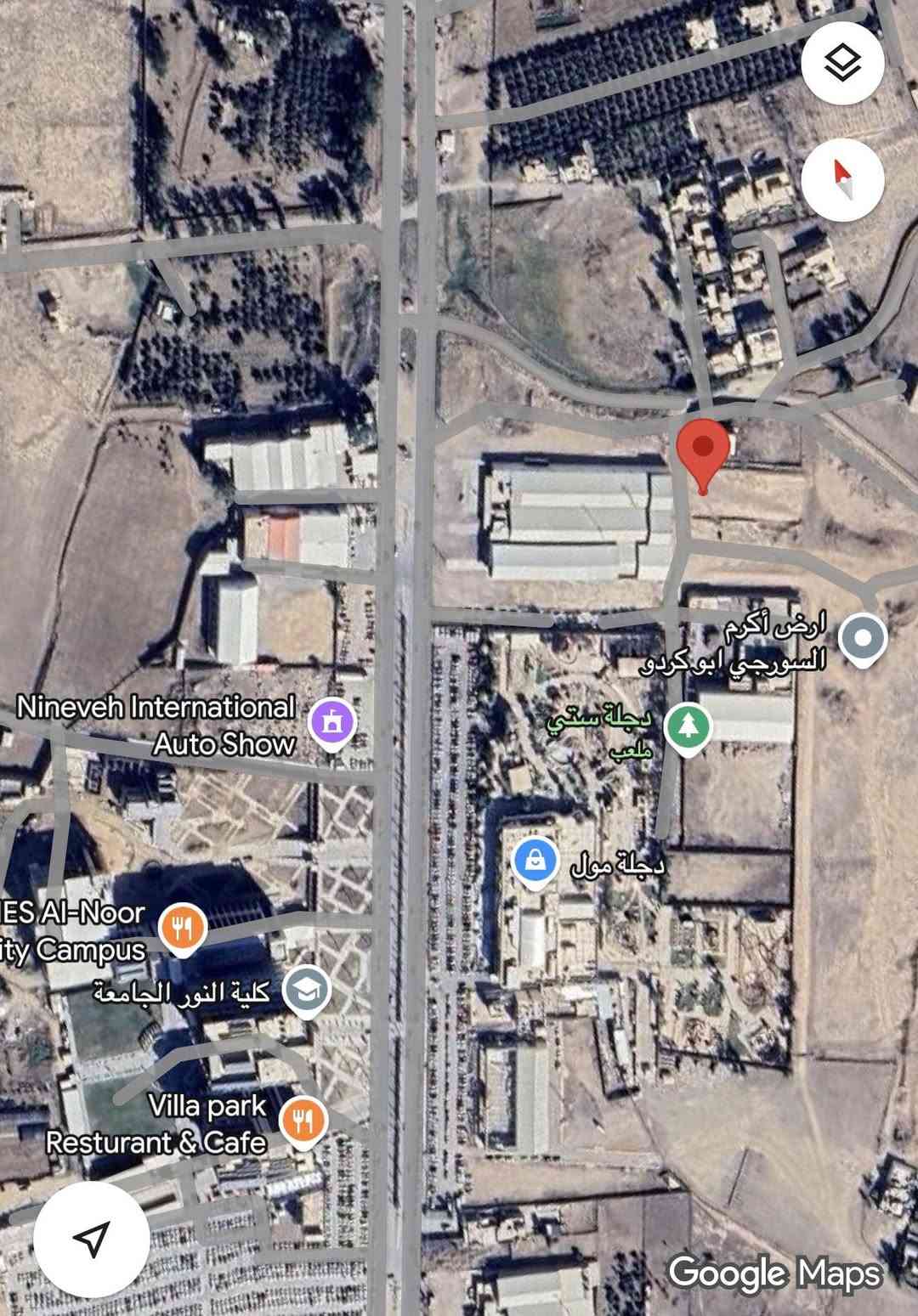Select the كلية النور الجامعة college marker
This screenshot has width=918, height=1316.
click(x=305, y=990)
